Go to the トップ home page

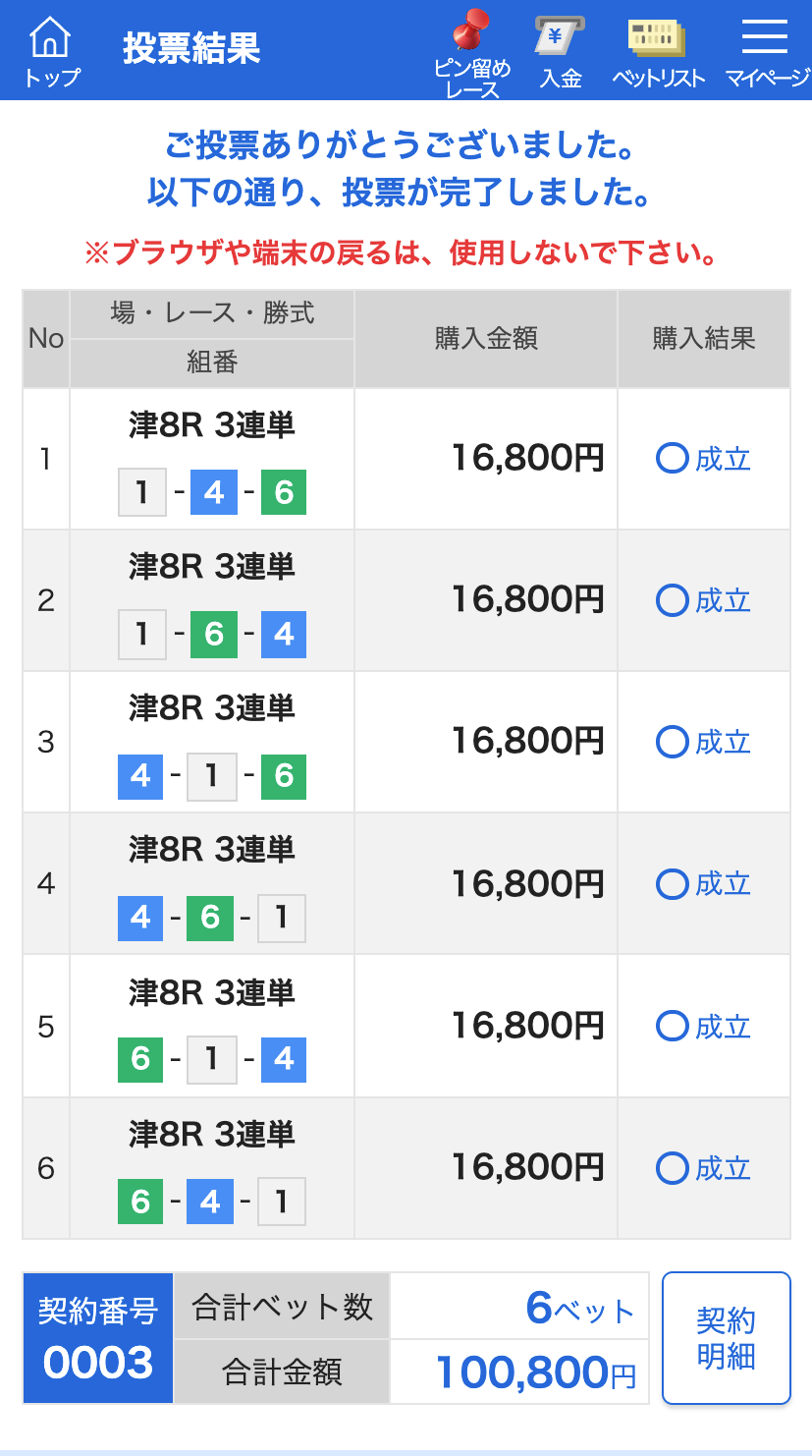pos(51,51)
